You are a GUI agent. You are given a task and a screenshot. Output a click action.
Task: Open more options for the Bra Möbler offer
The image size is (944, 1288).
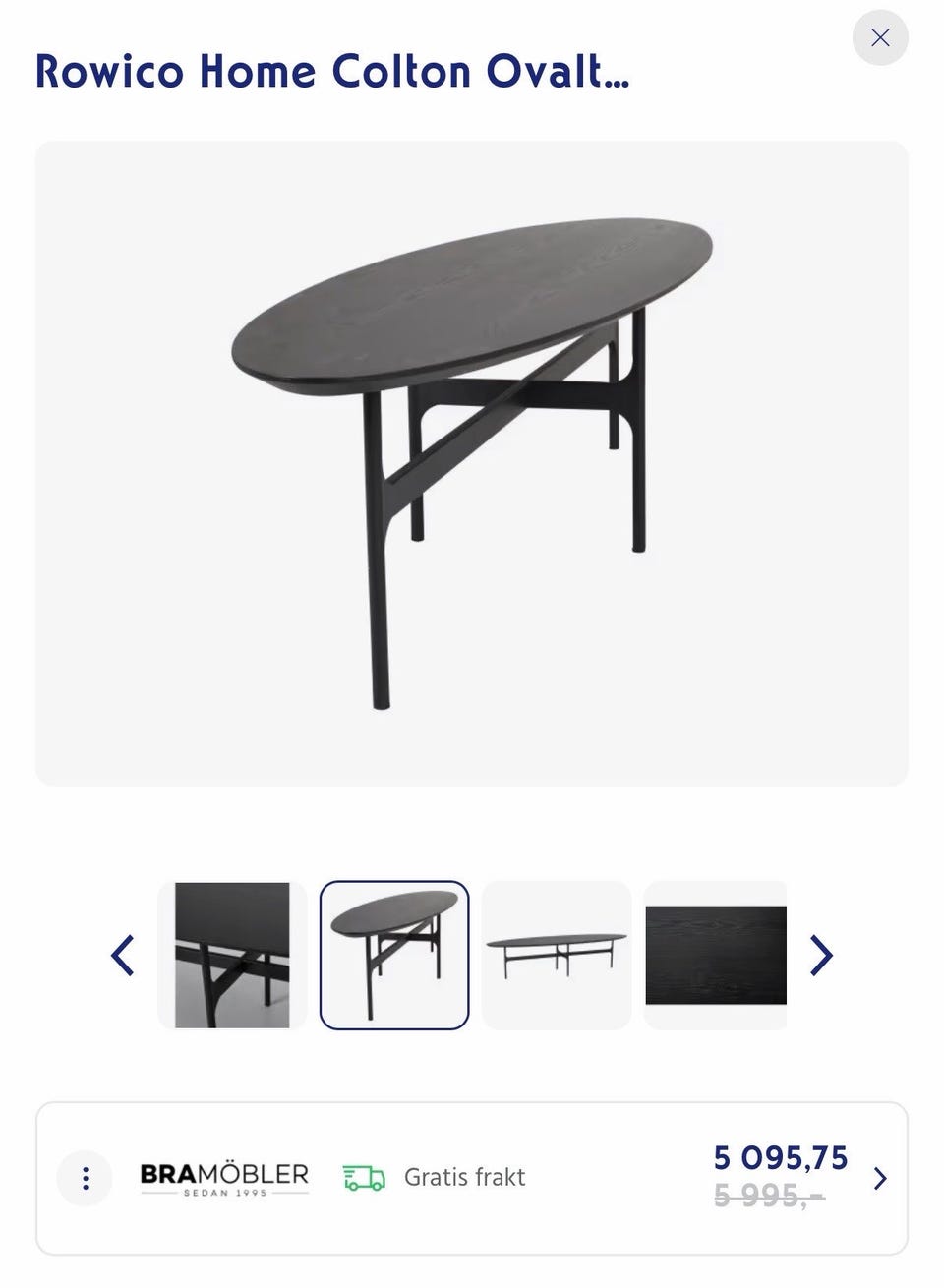(x=85, y=1178)
